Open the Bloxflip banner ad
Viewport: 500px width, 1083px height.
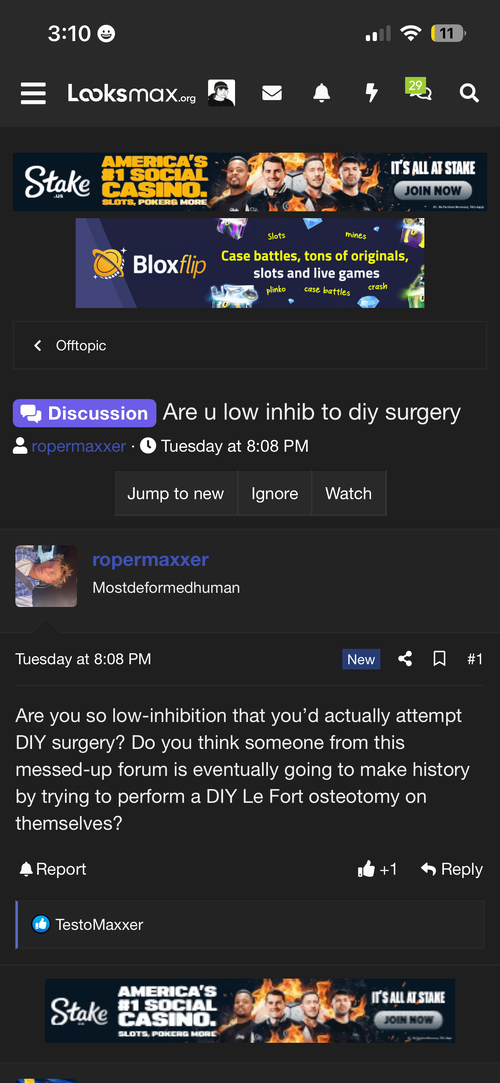click(250, 262)
